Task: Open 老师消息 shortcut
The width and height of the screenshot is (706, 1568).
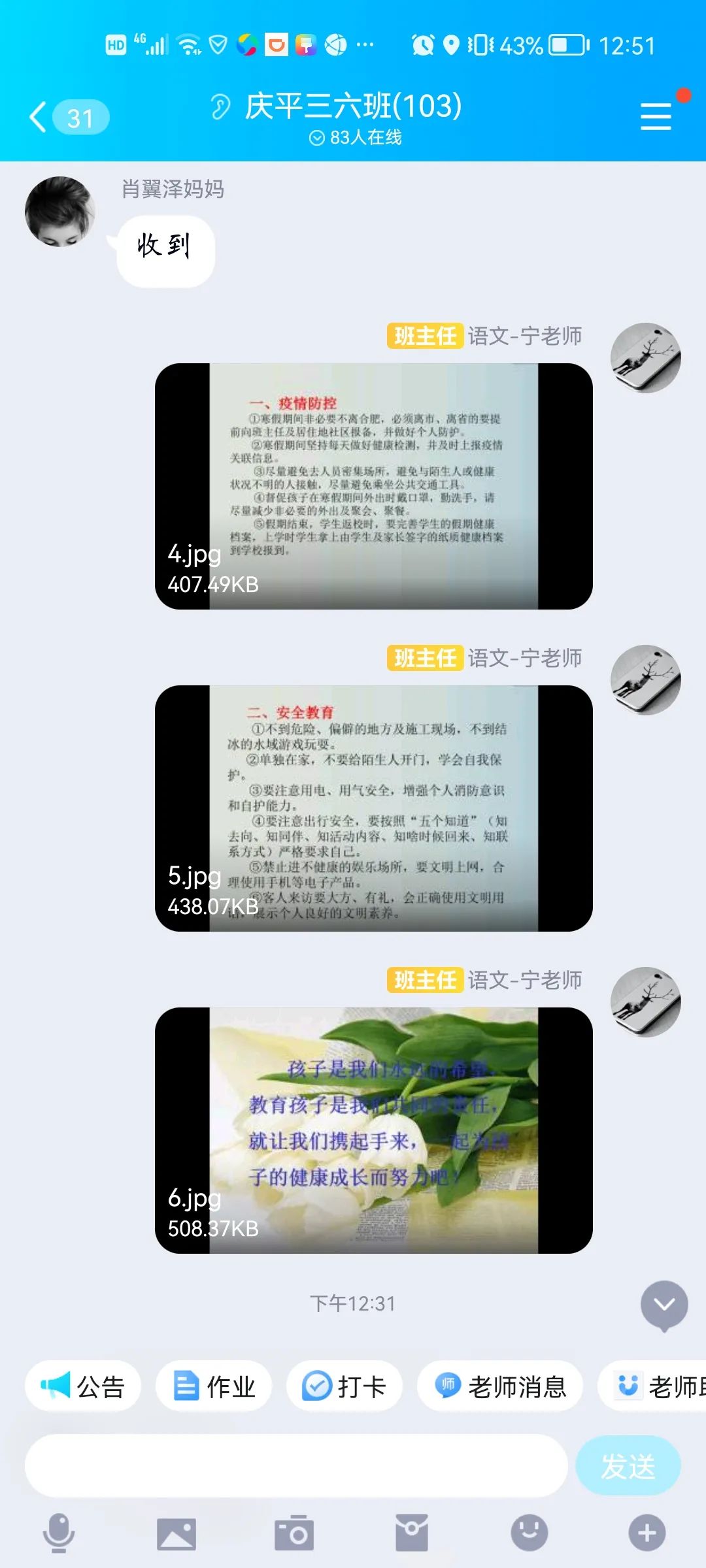Action: [500, 1386]
